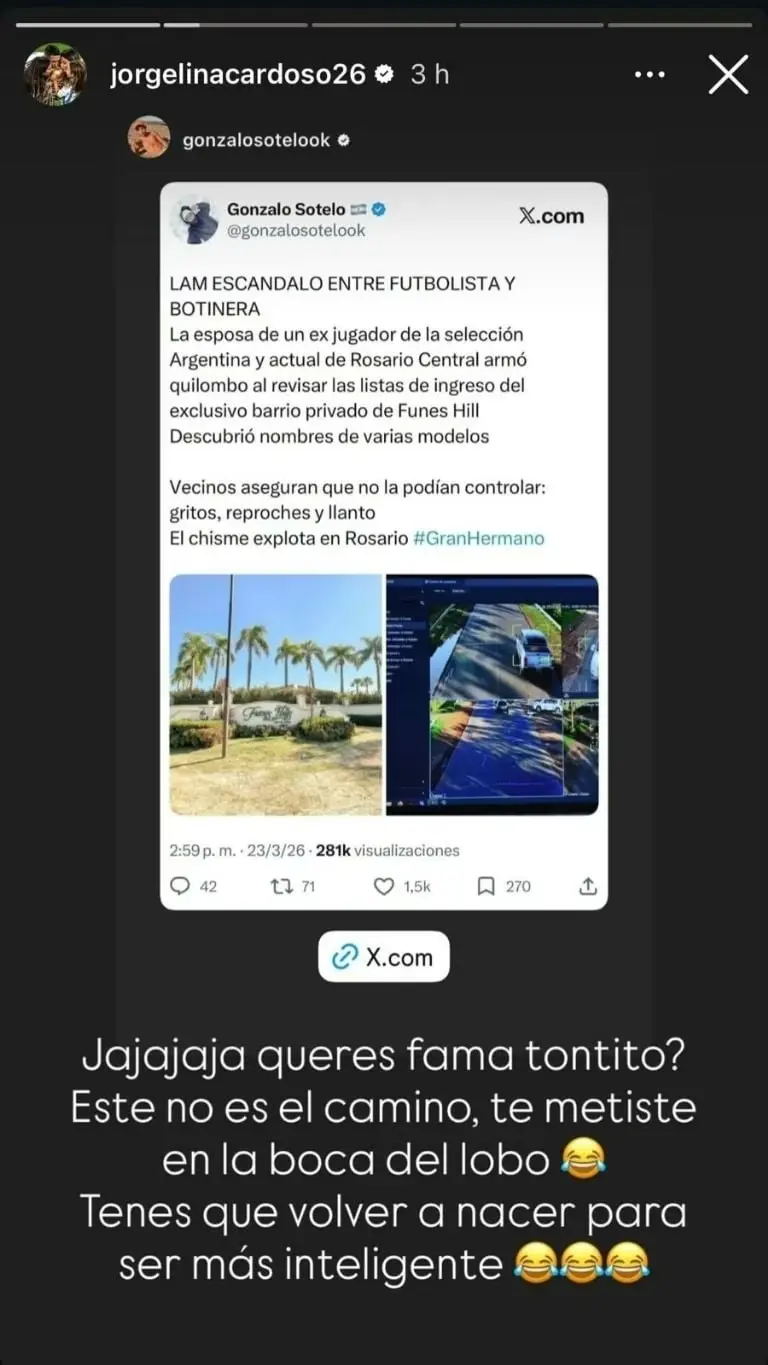The height and width of the screenshot is (1365, 768).
Task: Close the Instagram story
Action: [729, 74]
